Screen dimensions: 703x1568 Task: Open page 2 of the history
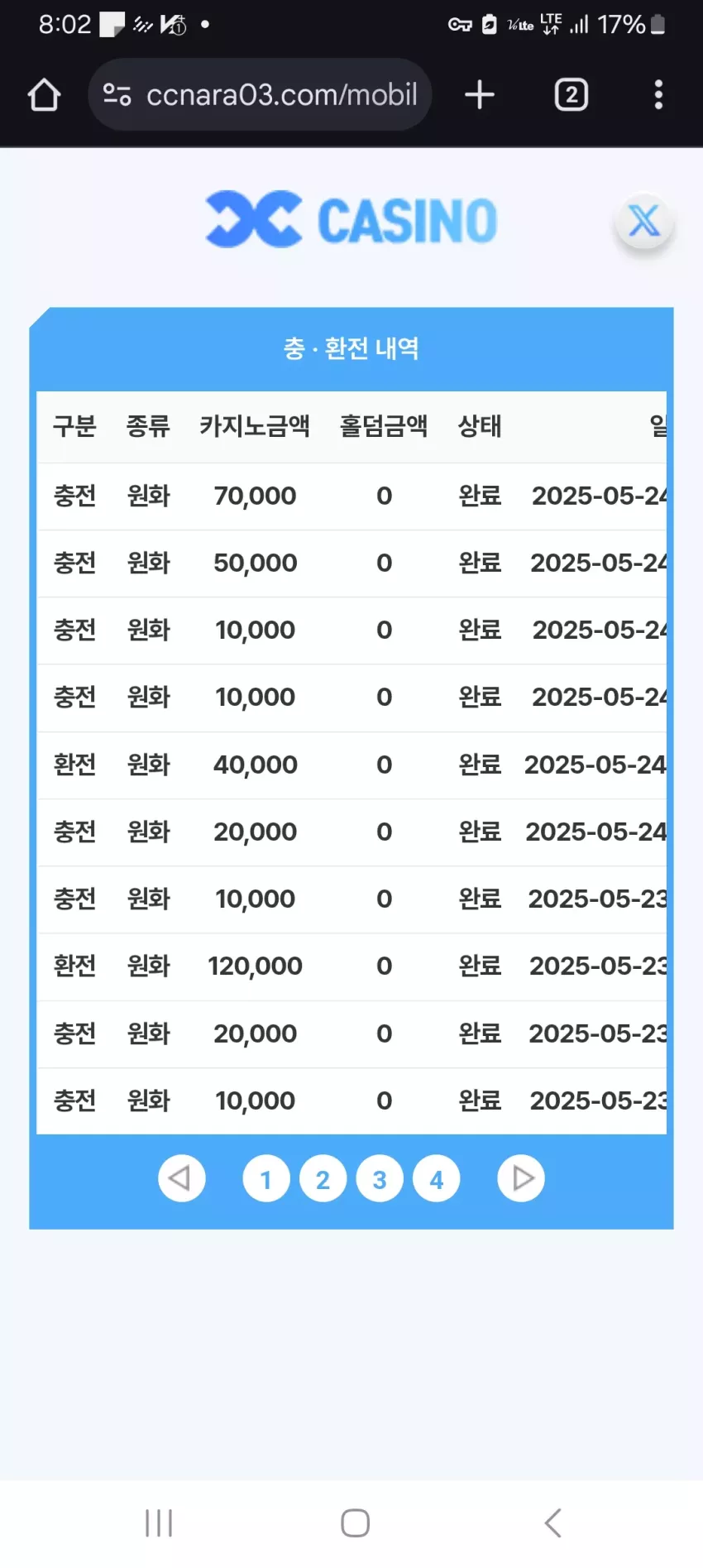pos(323,1178)
